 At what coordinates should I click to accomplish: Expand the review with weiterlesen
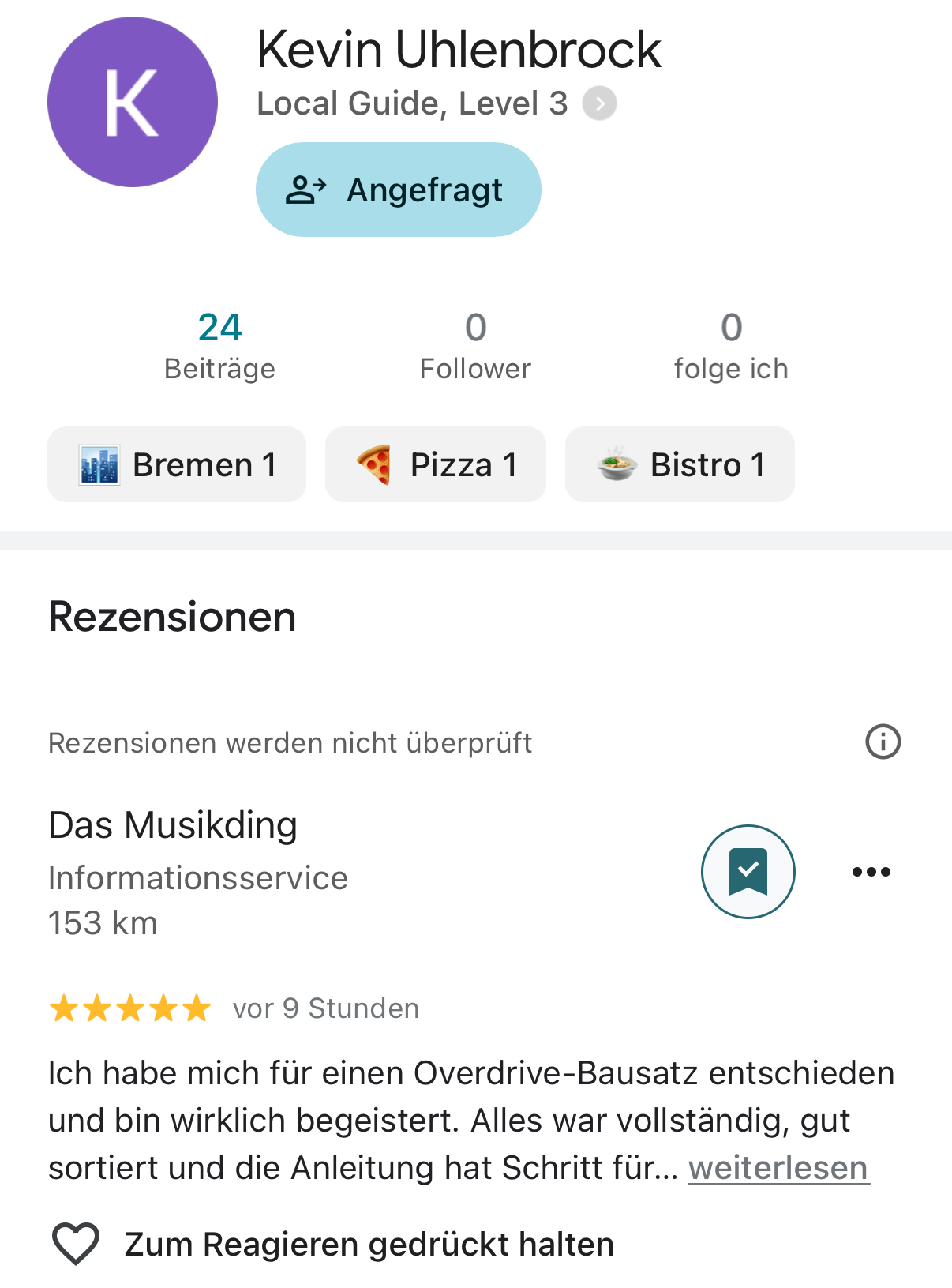(778, 1168)
